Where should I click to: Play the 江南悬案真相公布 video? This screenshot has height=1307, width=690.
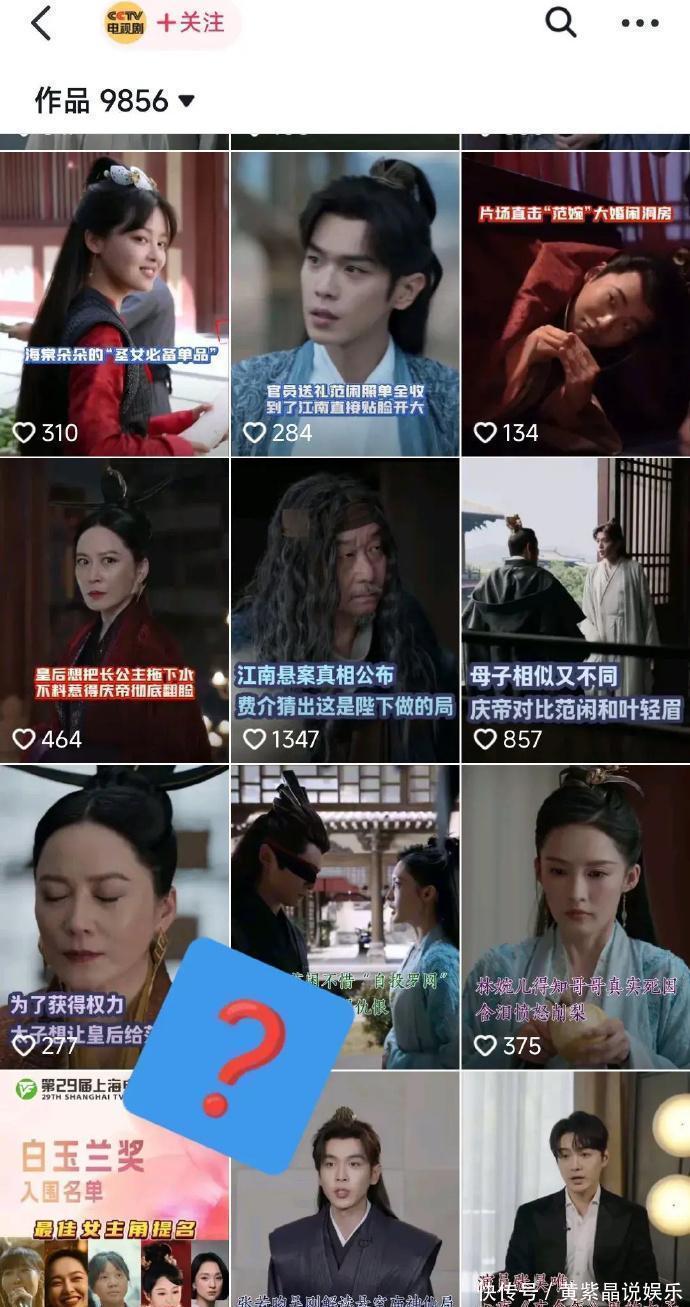(345, 610)
